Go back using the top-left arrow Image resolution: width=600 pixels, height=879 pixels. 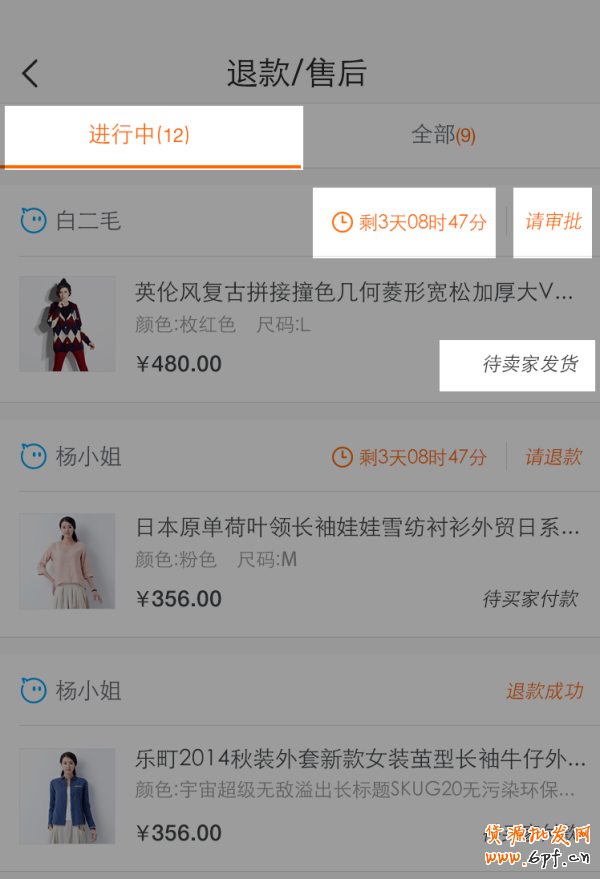tap(31, 73)
